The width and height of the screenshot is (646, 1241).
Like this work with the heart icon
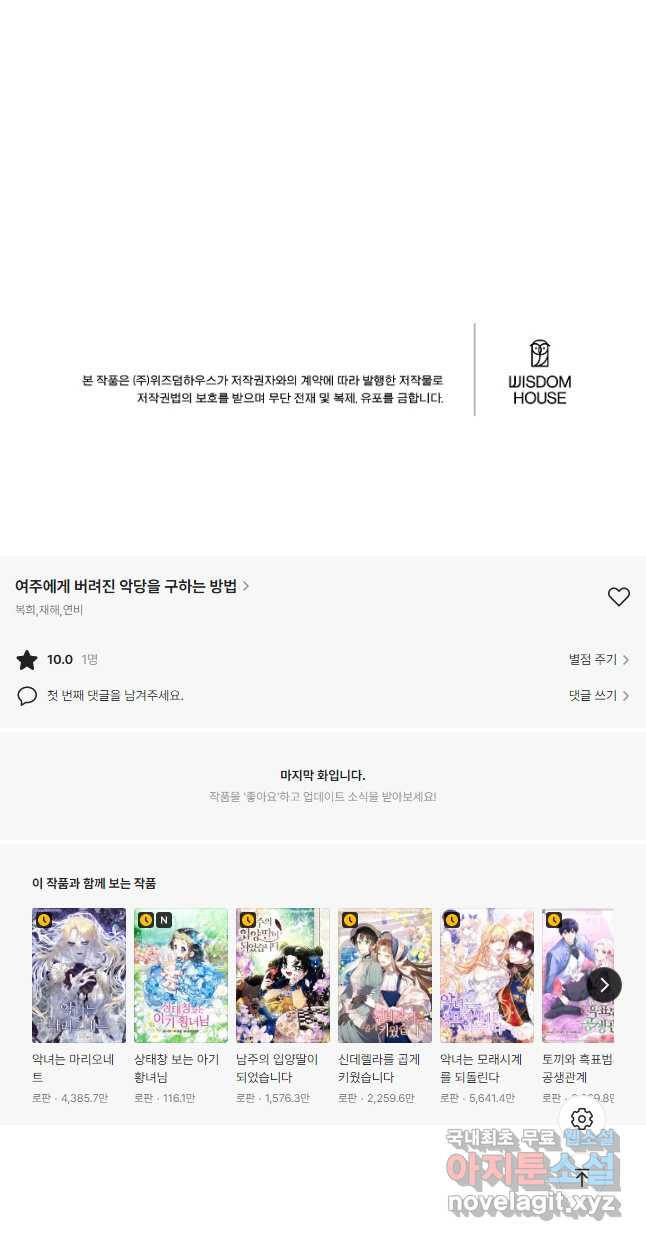coord(618,597)
